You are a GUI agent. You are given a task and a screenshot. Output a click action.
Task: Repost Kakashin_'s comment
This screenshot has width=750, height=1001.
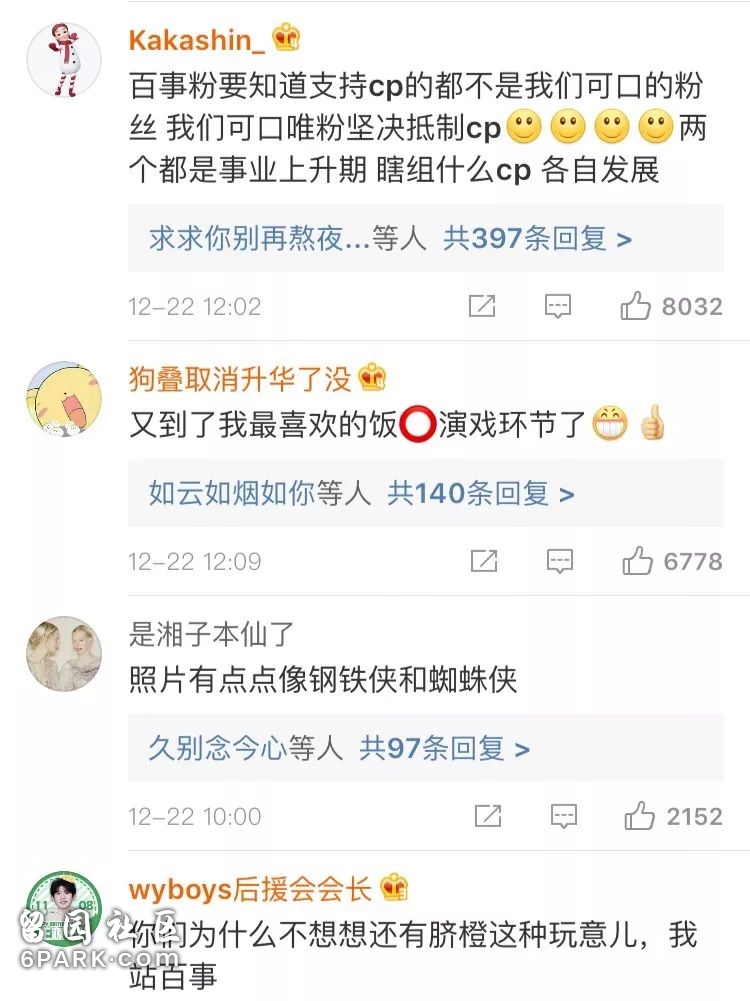coord(483,306)
